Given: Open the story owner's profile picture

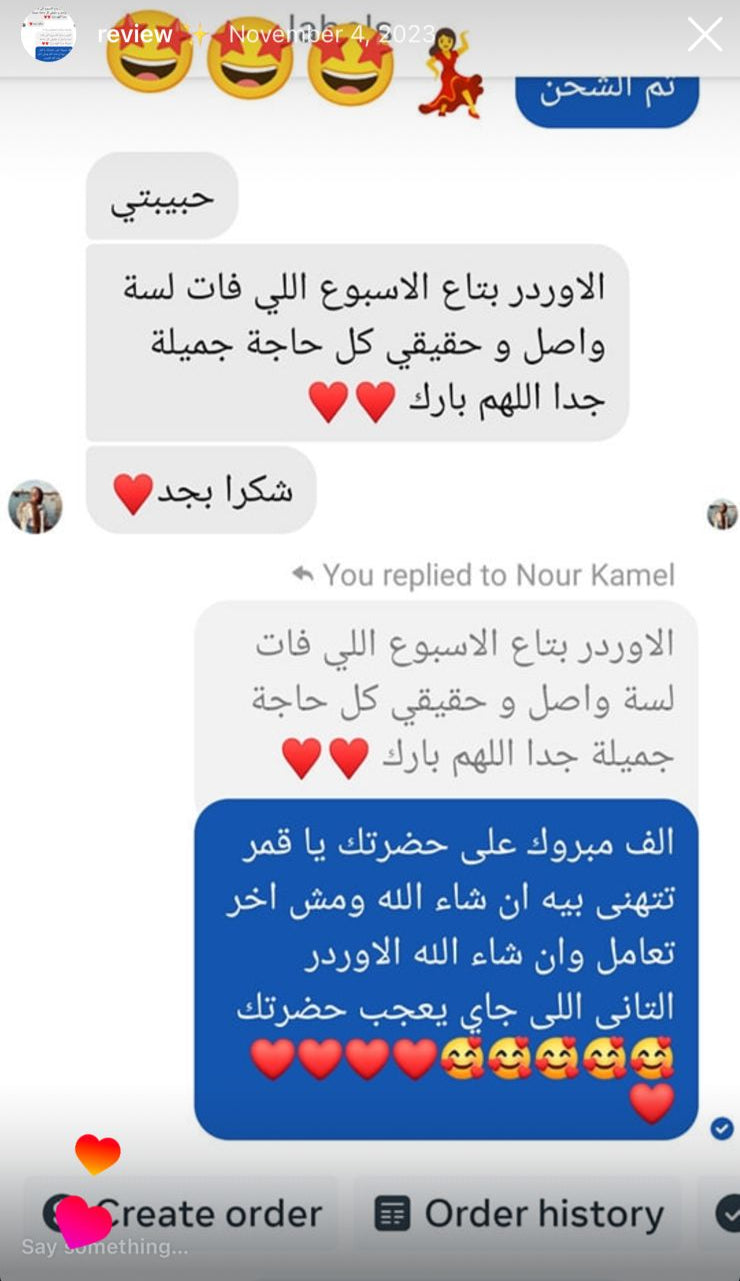Looking at the screenshot, I should (x=48, y=35).
